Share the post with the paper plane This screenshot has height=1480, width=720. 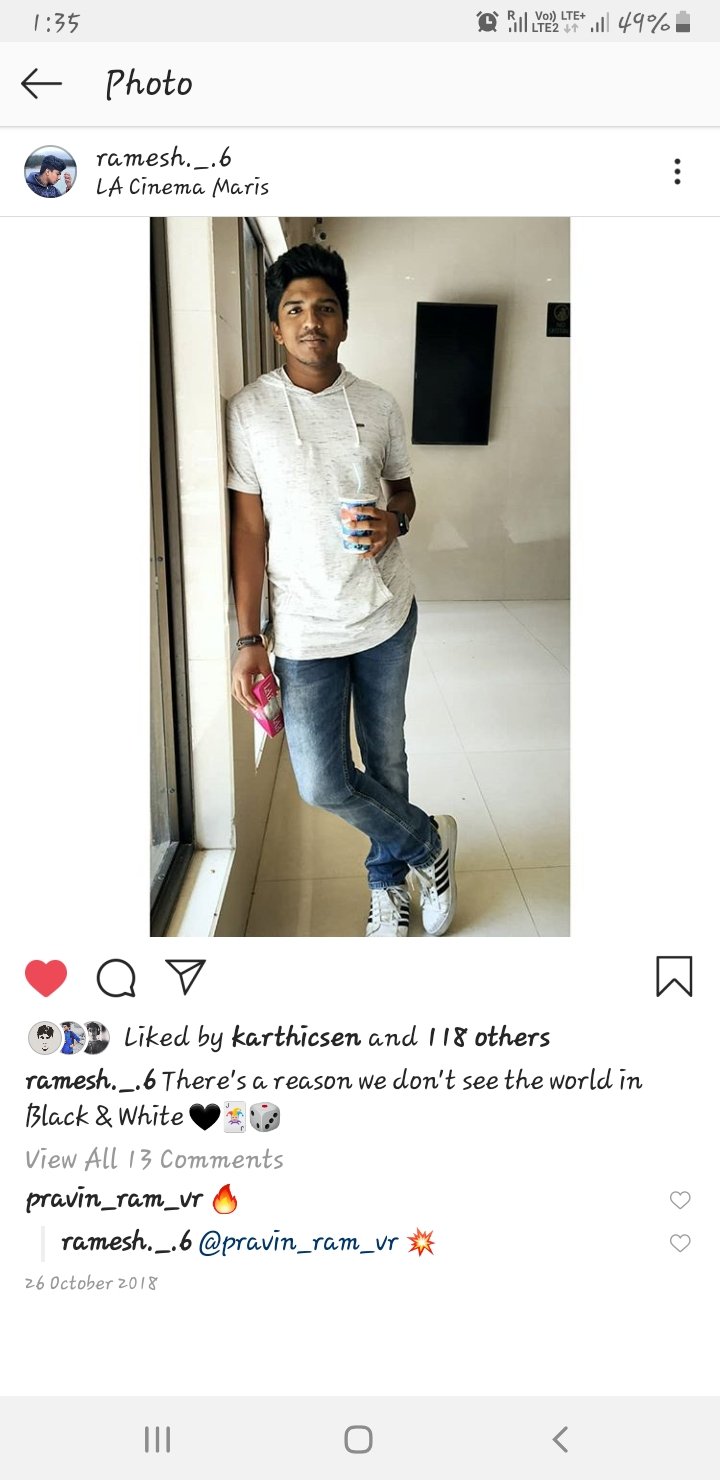[x=185, y=977]
